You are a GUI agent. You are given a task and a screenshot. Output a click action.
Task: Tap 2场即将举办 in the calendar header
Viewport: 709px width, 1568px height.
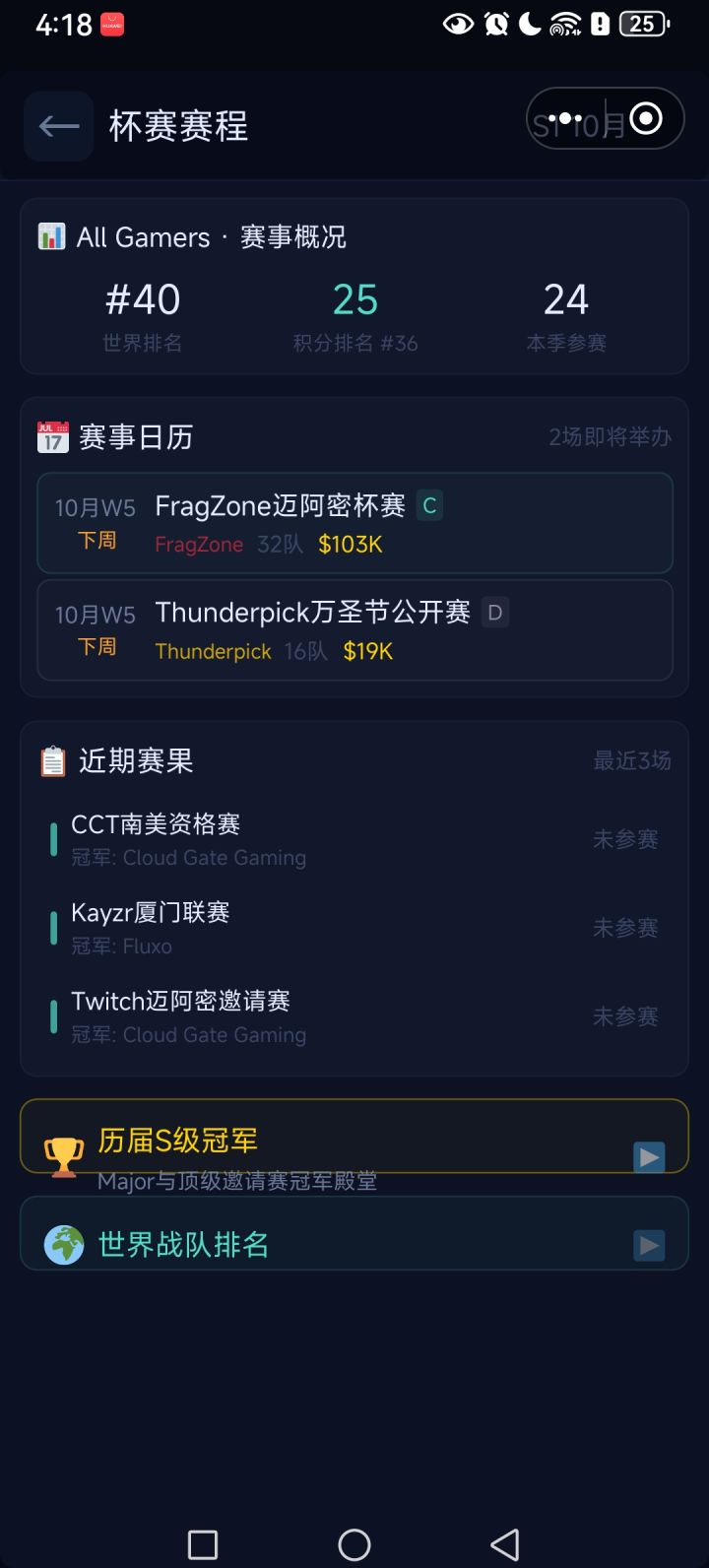[610, 437]
